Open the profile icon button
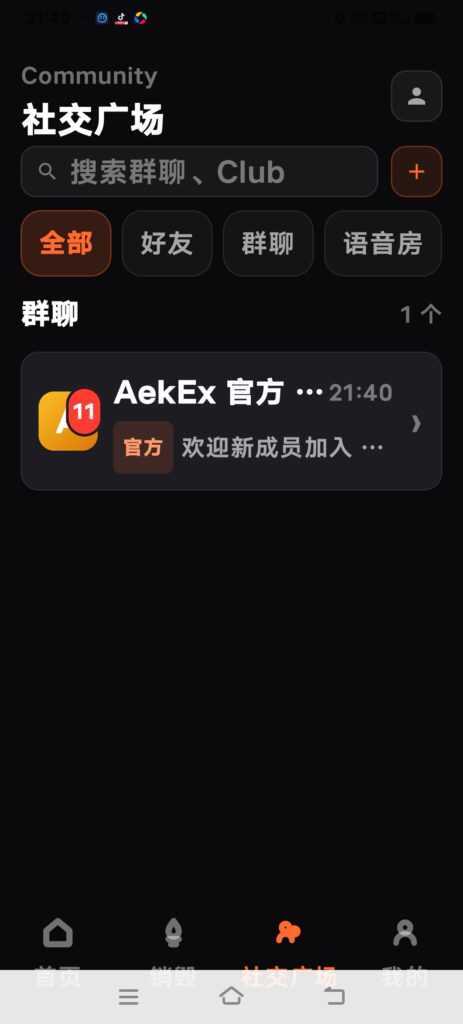Image resolution: width=463 pixels, height=1024 pixels. click(x=417, y=96)
